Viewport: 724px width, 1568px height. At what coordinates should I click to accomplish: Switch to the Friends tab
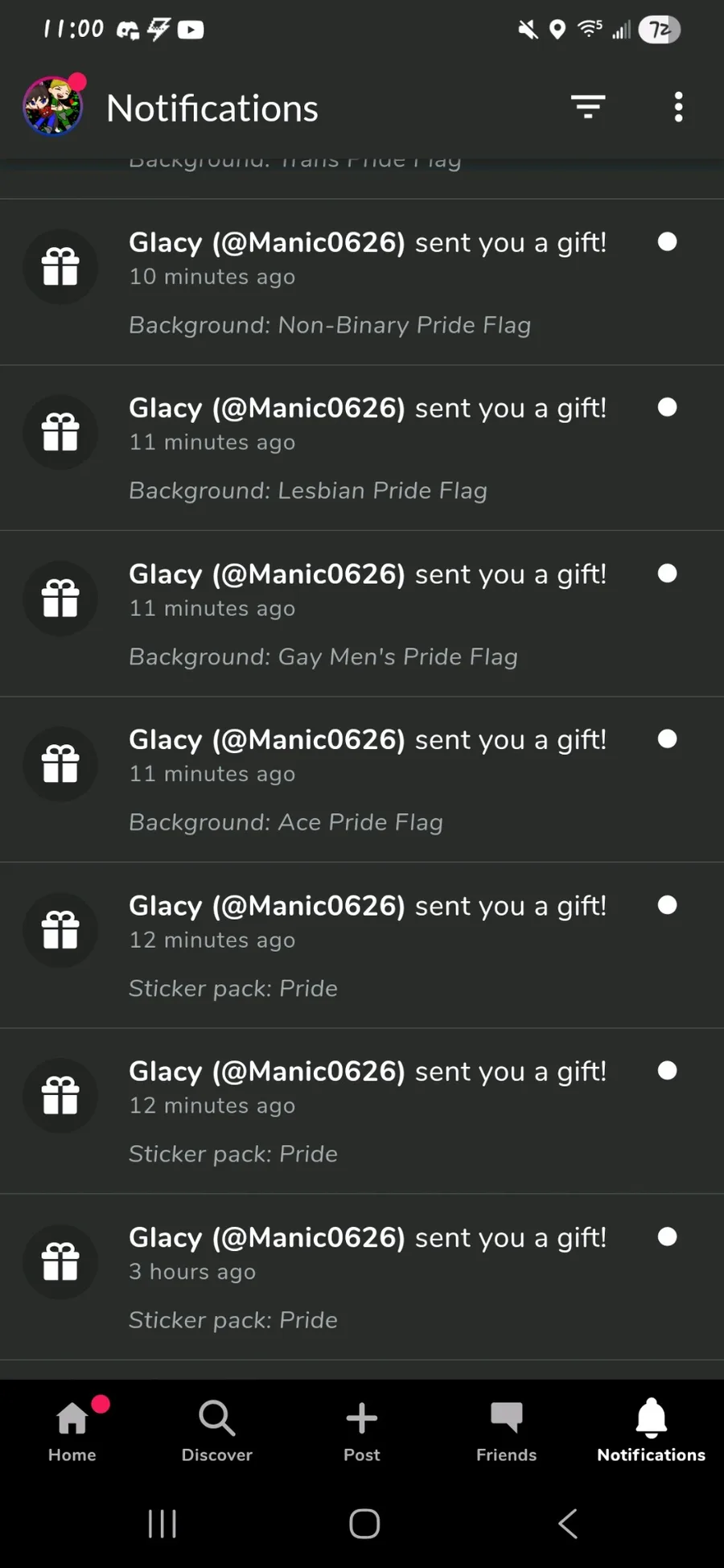pos(506,1432)
